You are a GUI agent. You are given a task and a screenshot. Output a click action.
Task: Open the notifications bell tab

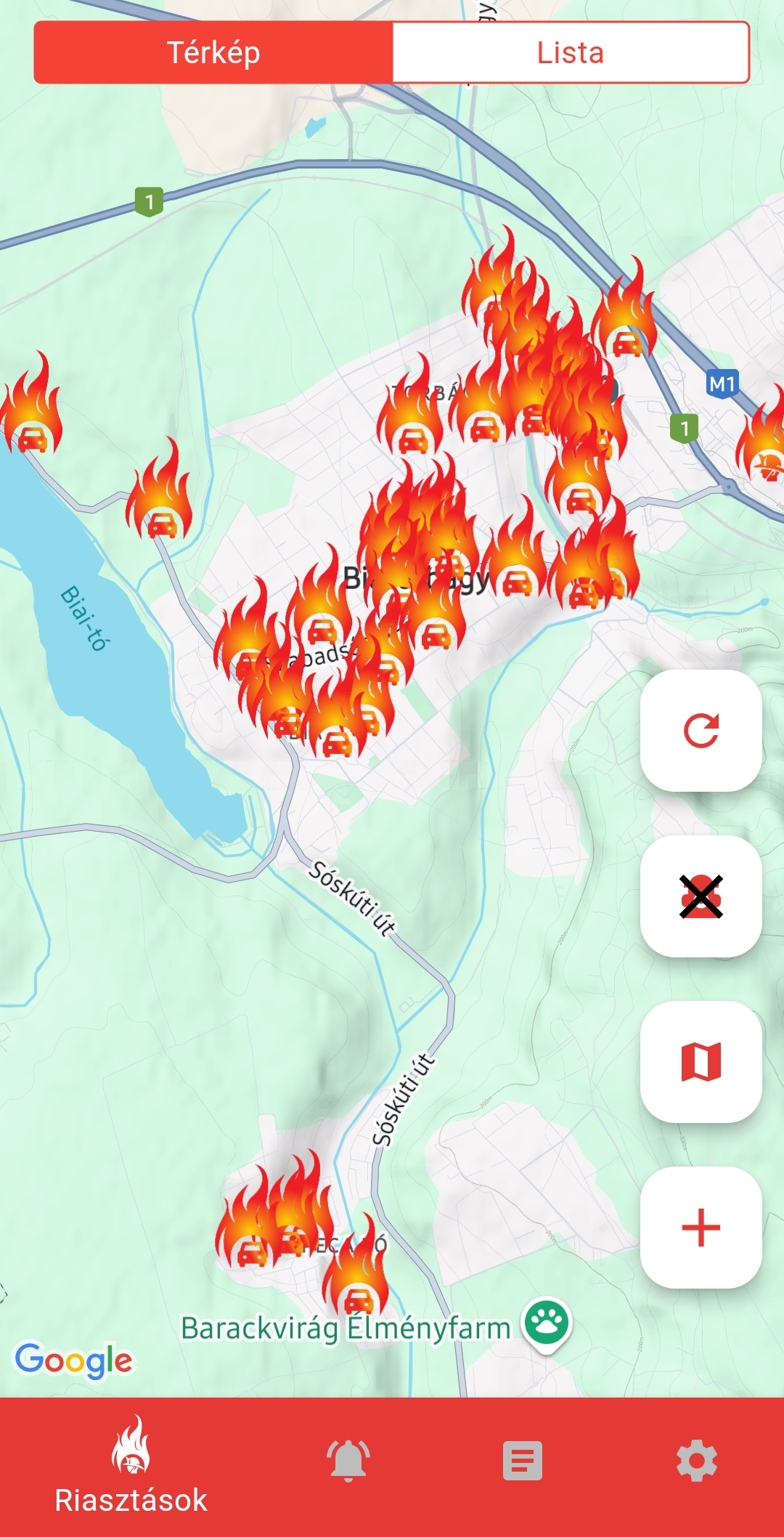coord(348,1461)
